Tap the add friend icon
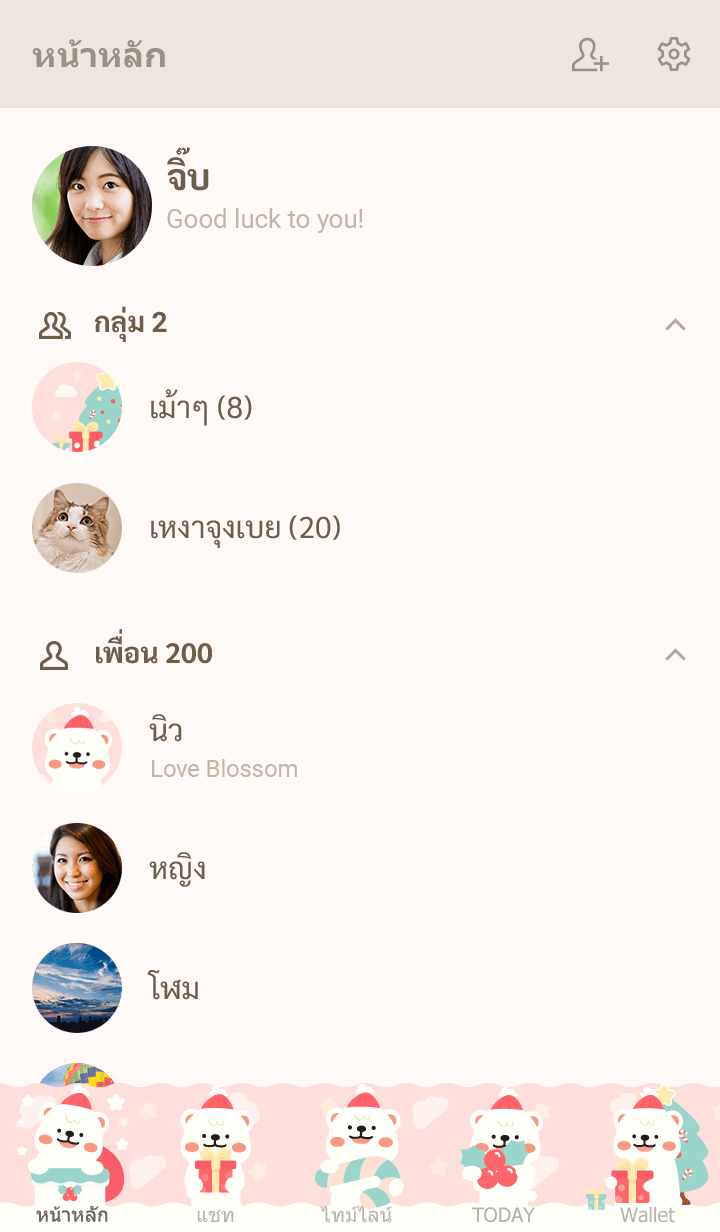The width and height of the screenshot is (720, 1232). [x=590, y=55]
